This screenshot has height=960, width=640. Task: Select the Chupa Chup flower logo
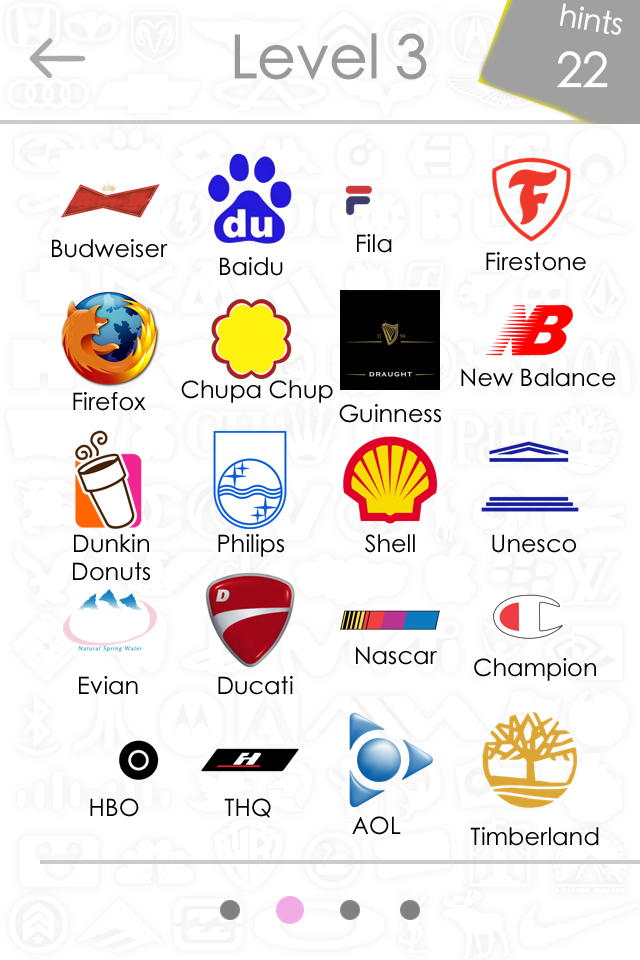[251, 338]
